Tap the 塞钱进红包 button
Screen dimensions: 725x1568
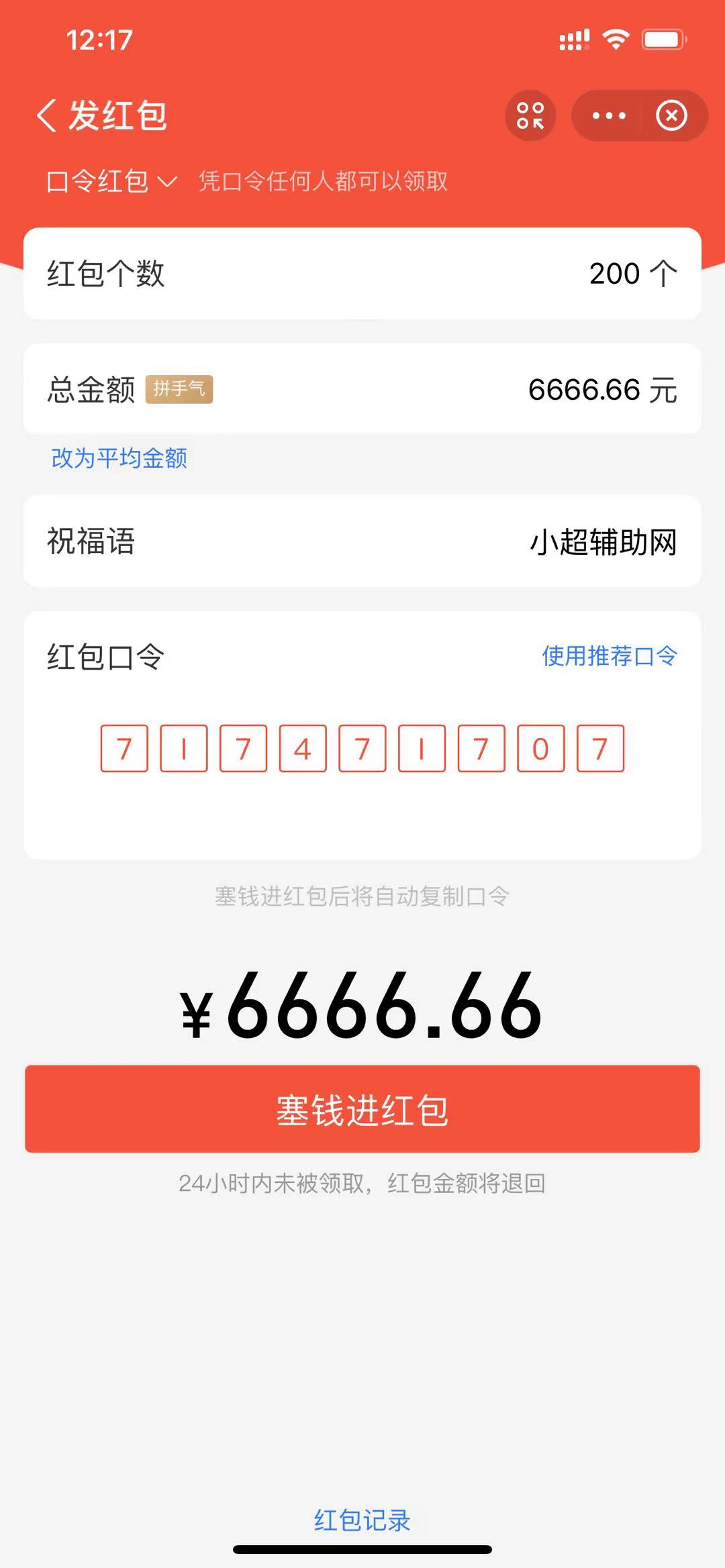[x=362, y=1109]
